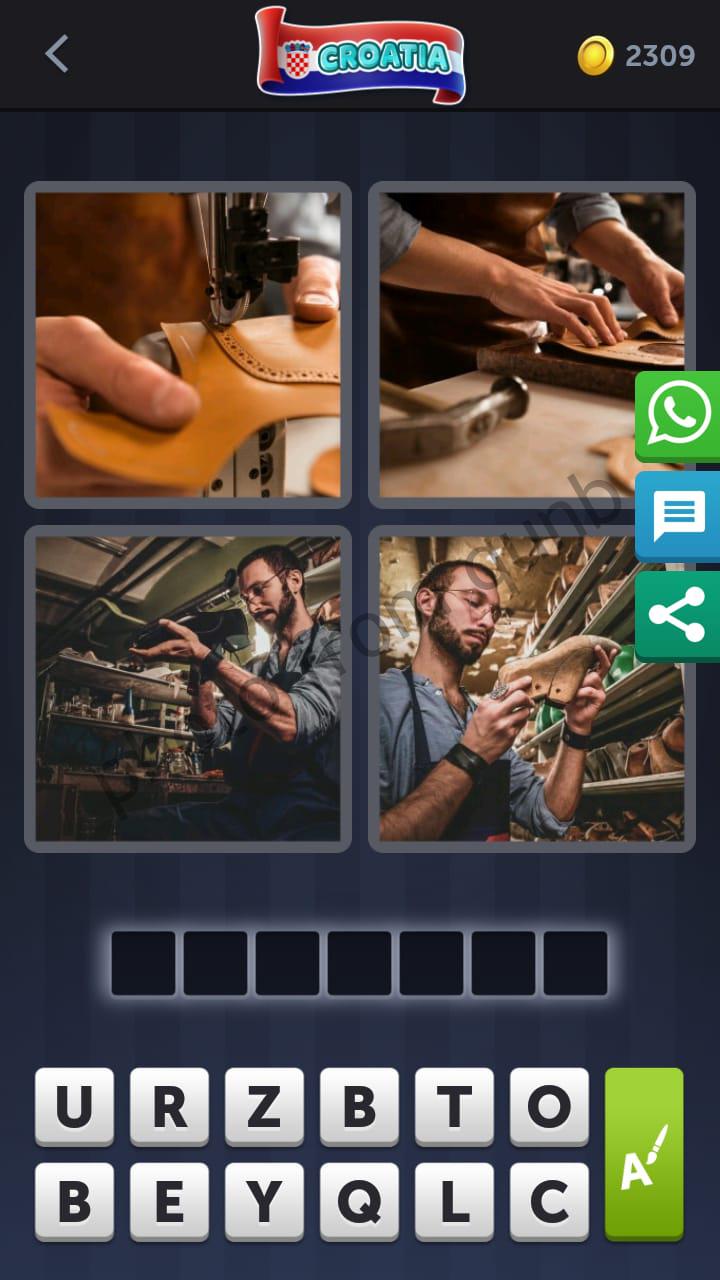The image size is (720, 1280).
Task: Tap the first empty answer letter box
Action: (x=143, y=960)
